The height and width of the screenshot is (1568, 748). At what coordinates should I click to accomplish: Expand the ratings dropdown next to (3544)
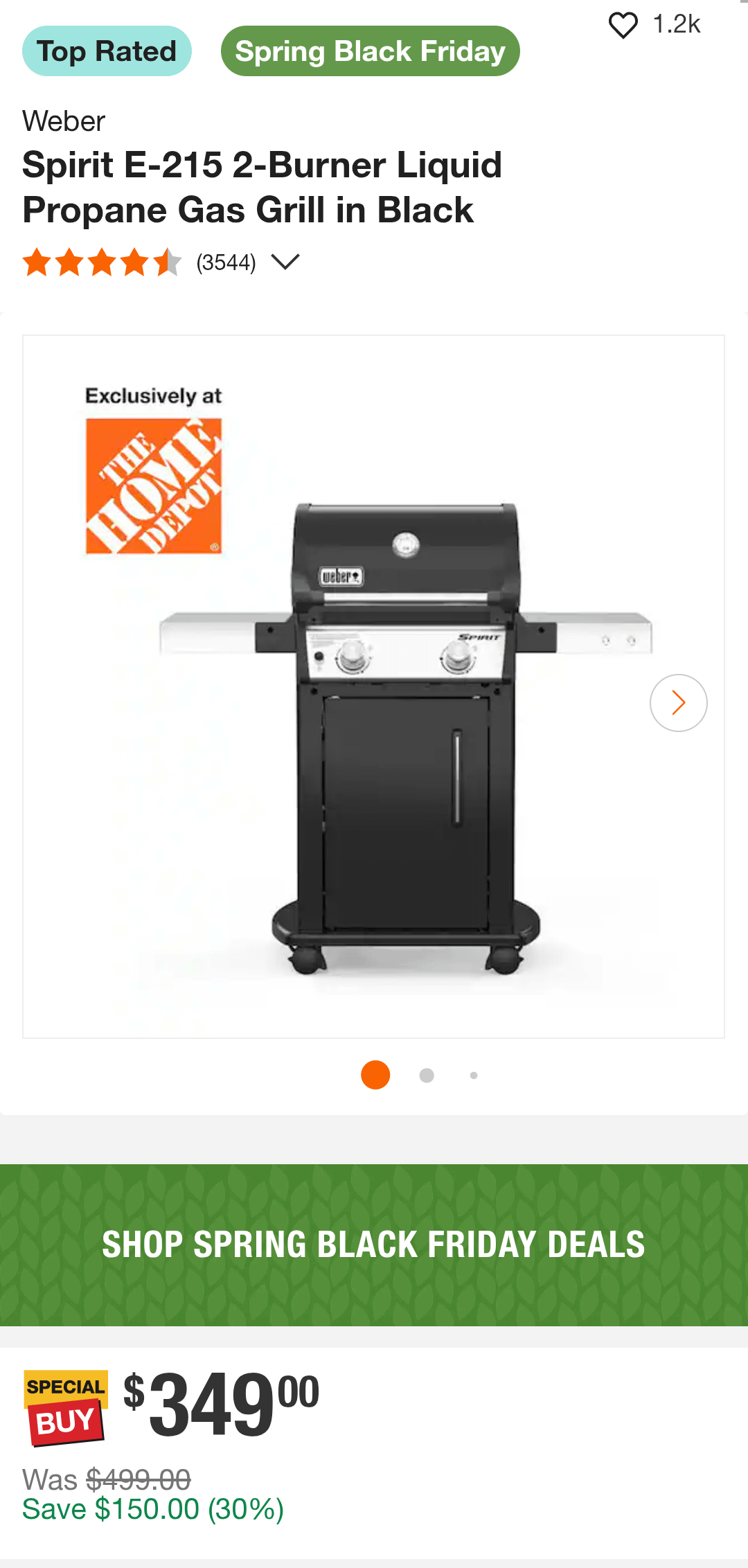click(285, 262)
